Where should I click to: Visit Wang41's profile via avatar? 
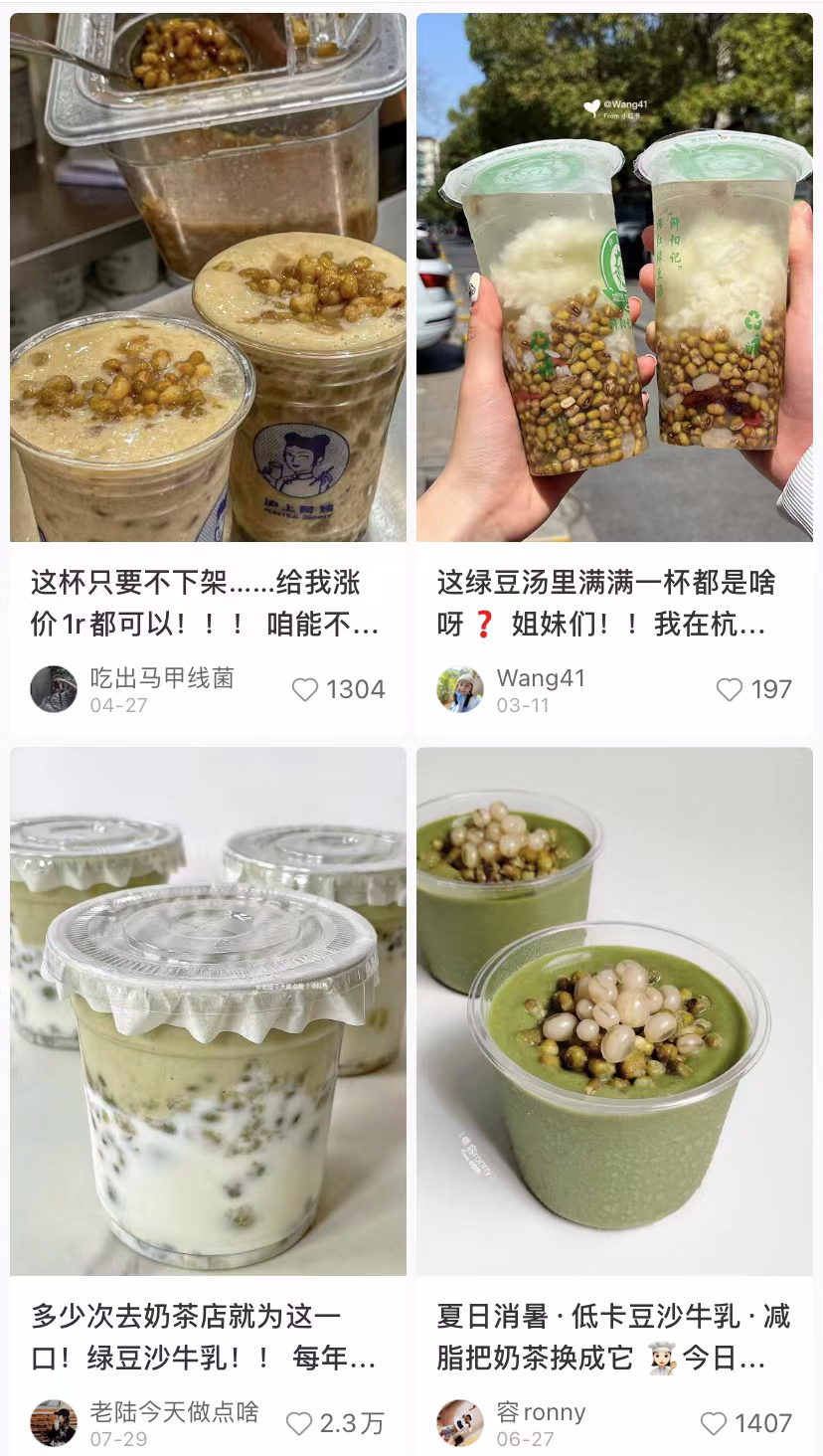(460, 689)
